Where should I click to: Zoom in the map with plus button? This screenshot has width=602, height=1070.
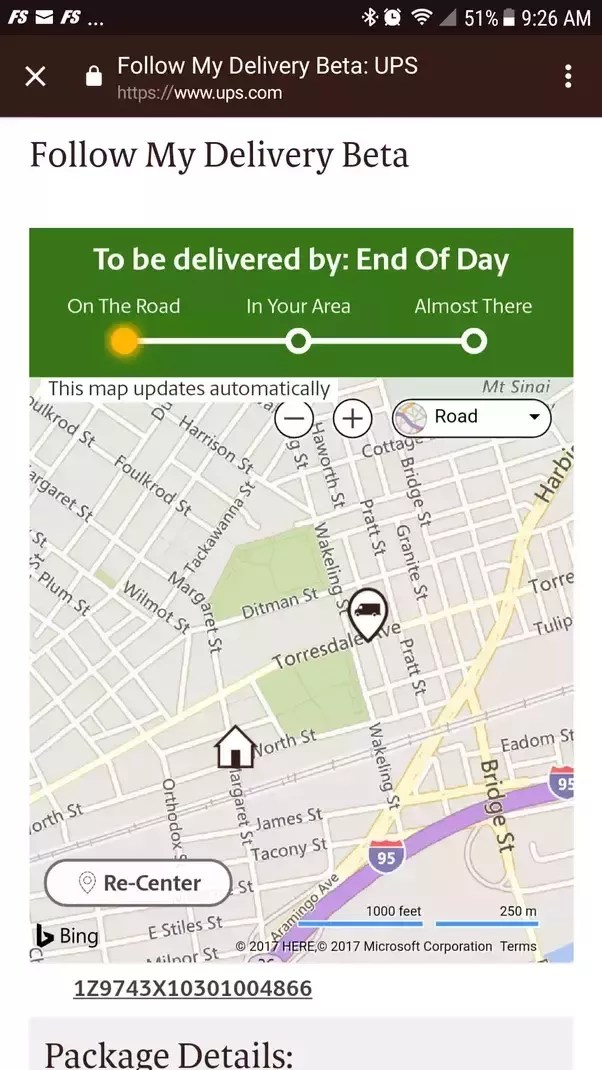352,418
